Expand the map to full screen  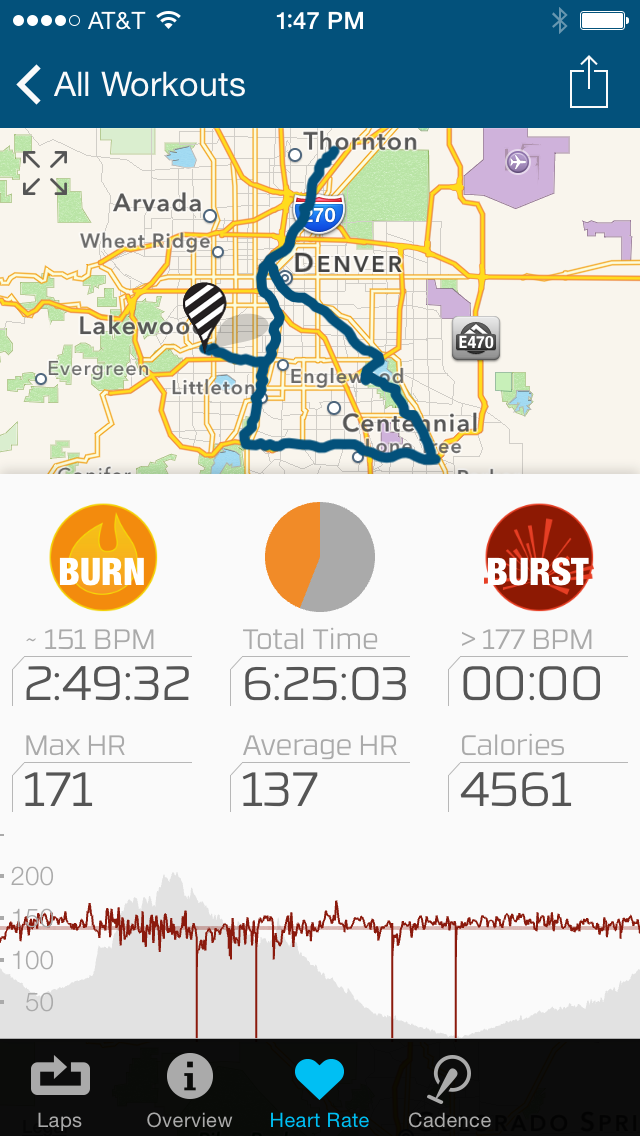45,173
